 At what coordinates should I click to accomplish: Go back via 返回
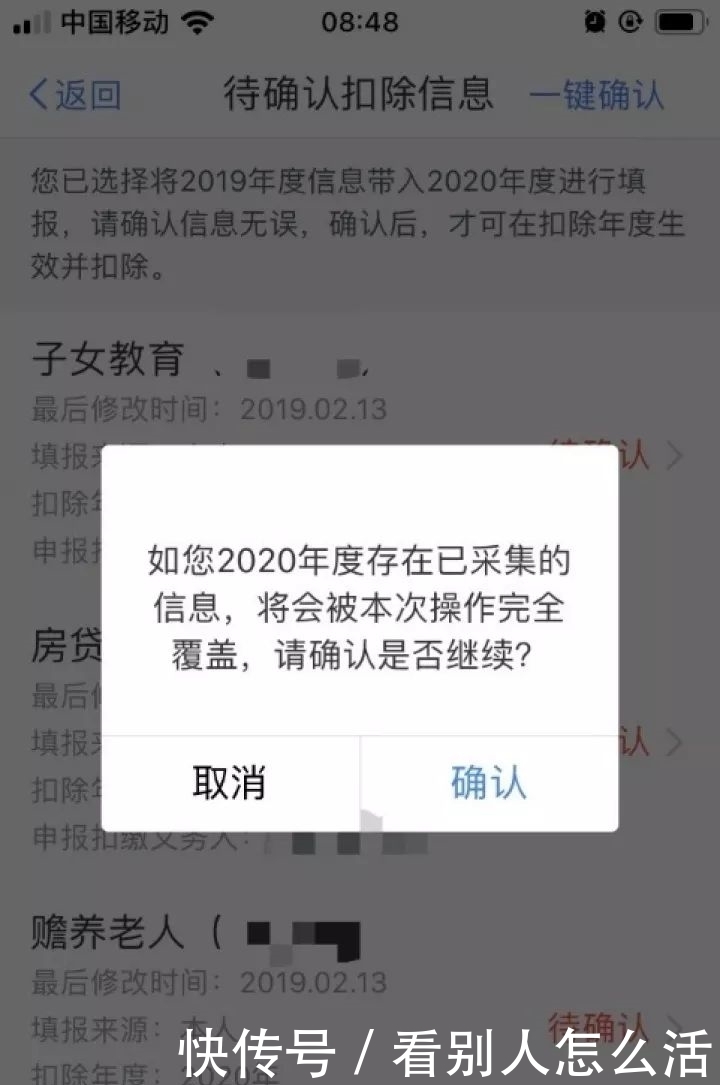[75, 95]
